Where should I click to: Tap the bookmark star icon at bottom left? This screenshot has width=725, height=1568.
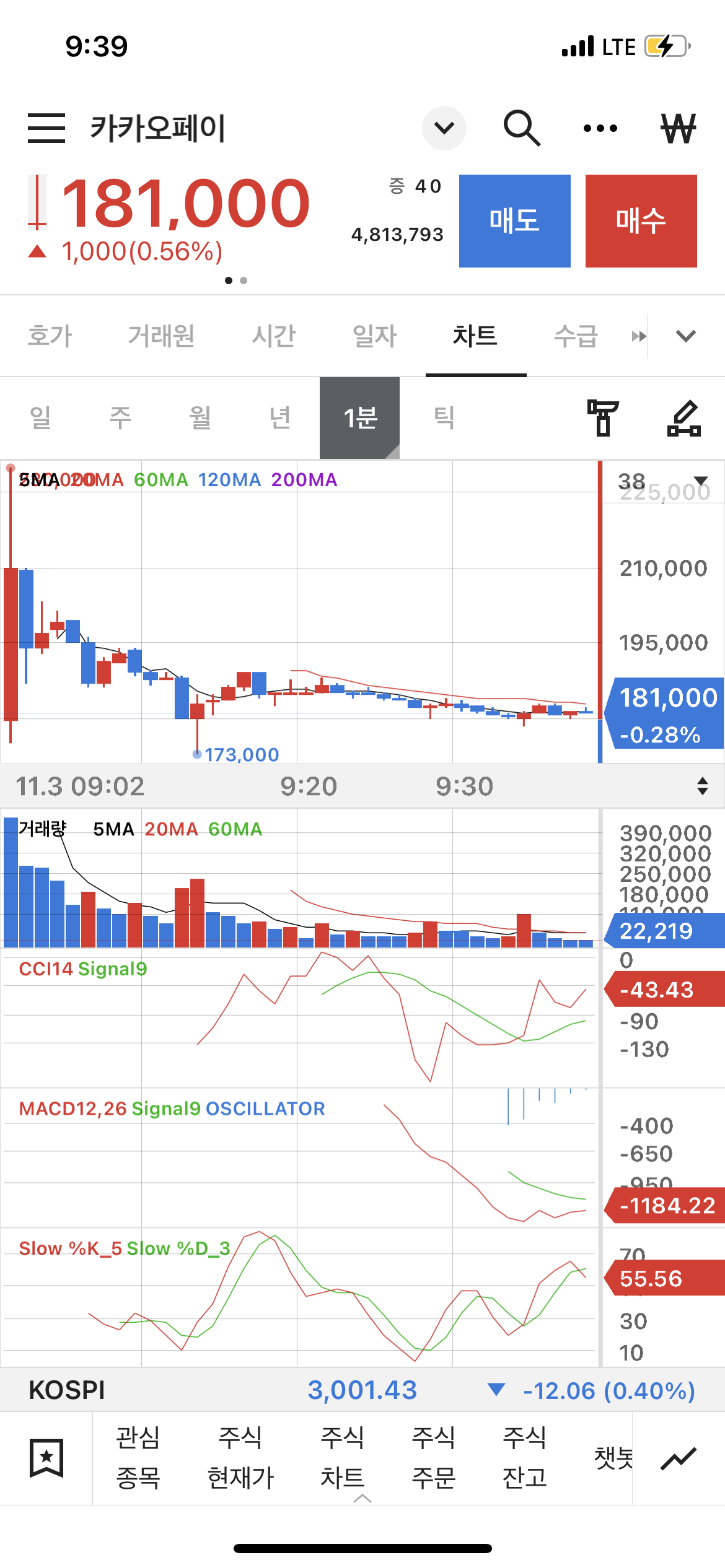coord(46,1458)
